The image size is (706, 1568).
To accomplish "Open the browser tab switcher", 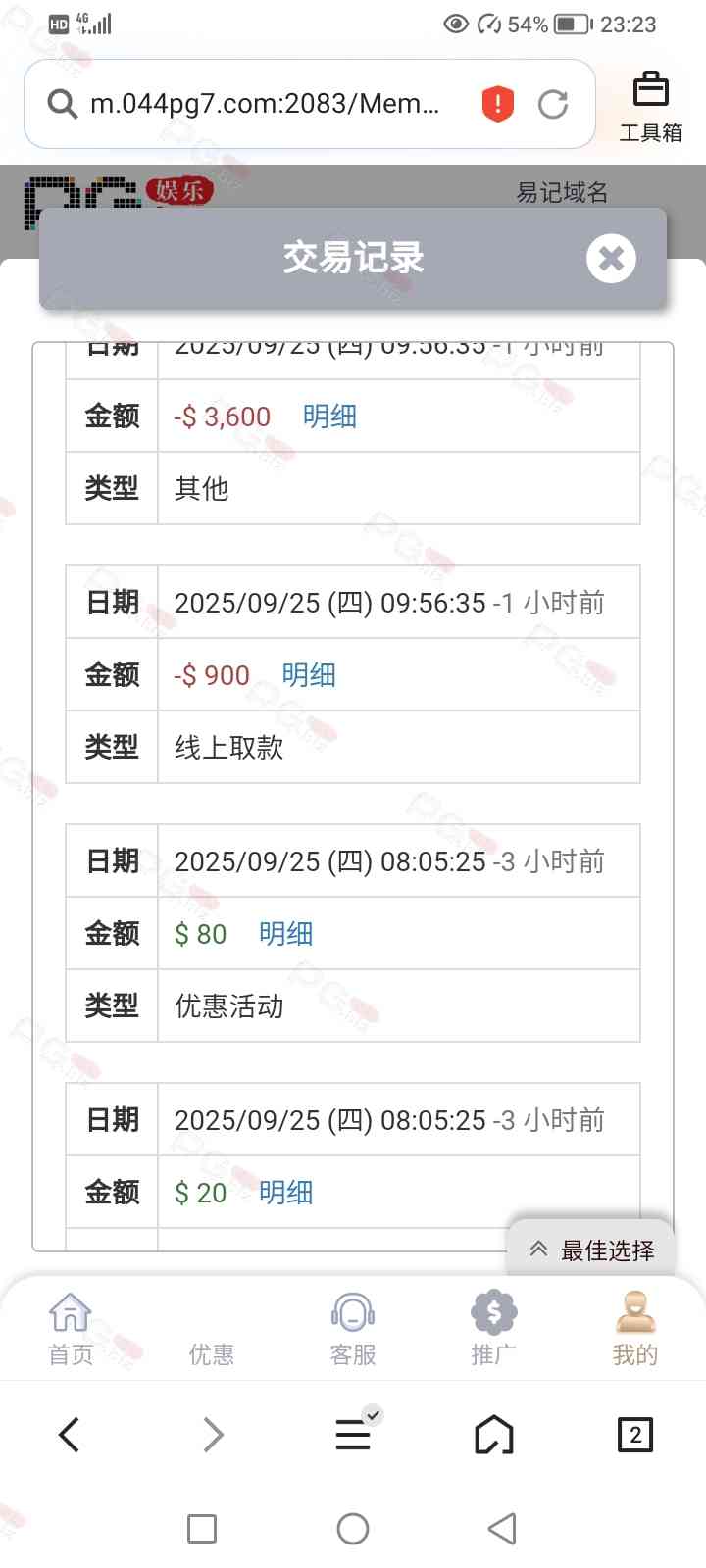I will click(x=635, y=1436).
